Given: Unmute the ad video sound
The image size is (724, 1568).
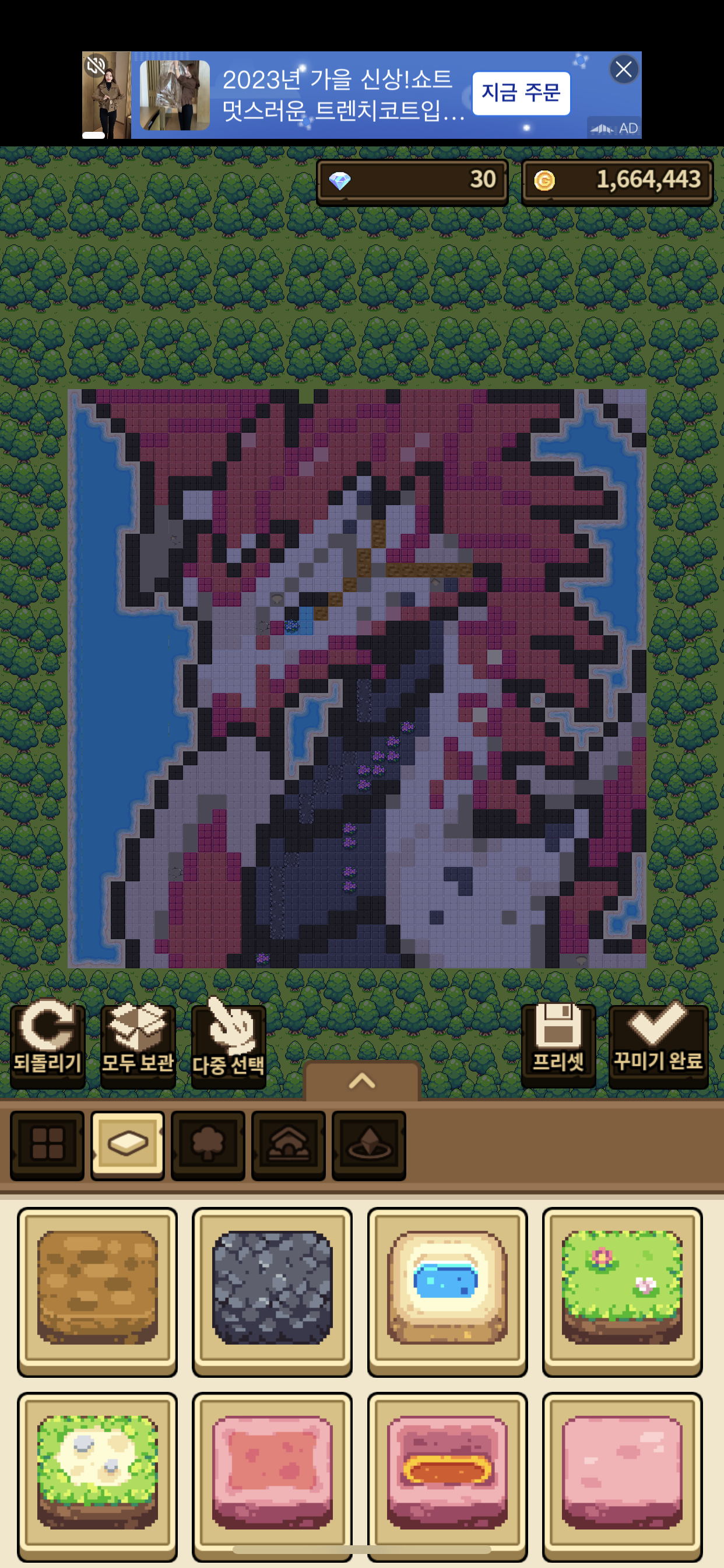Looking at the screenshot, I should [x=96, y=65].
